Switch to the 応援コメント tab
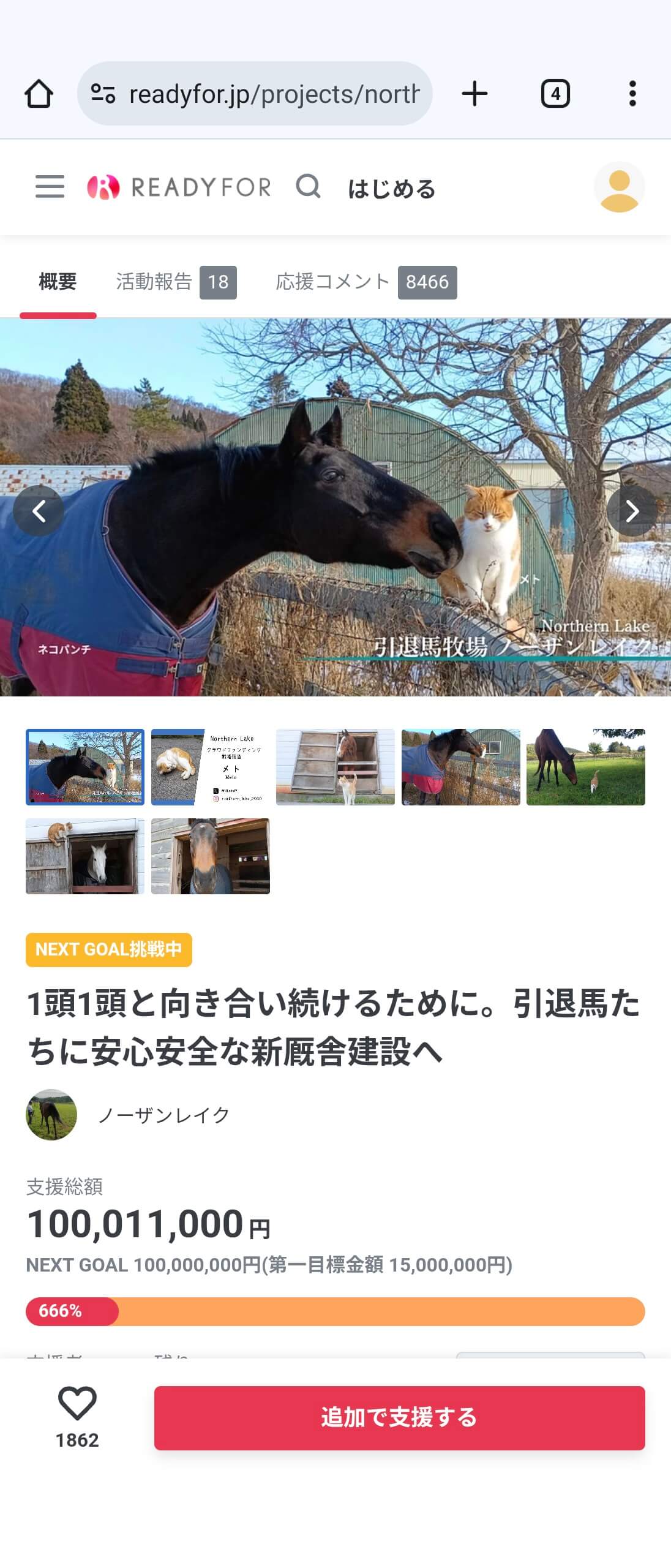Viewport: 671px width, 1568px height. (365, 282)
